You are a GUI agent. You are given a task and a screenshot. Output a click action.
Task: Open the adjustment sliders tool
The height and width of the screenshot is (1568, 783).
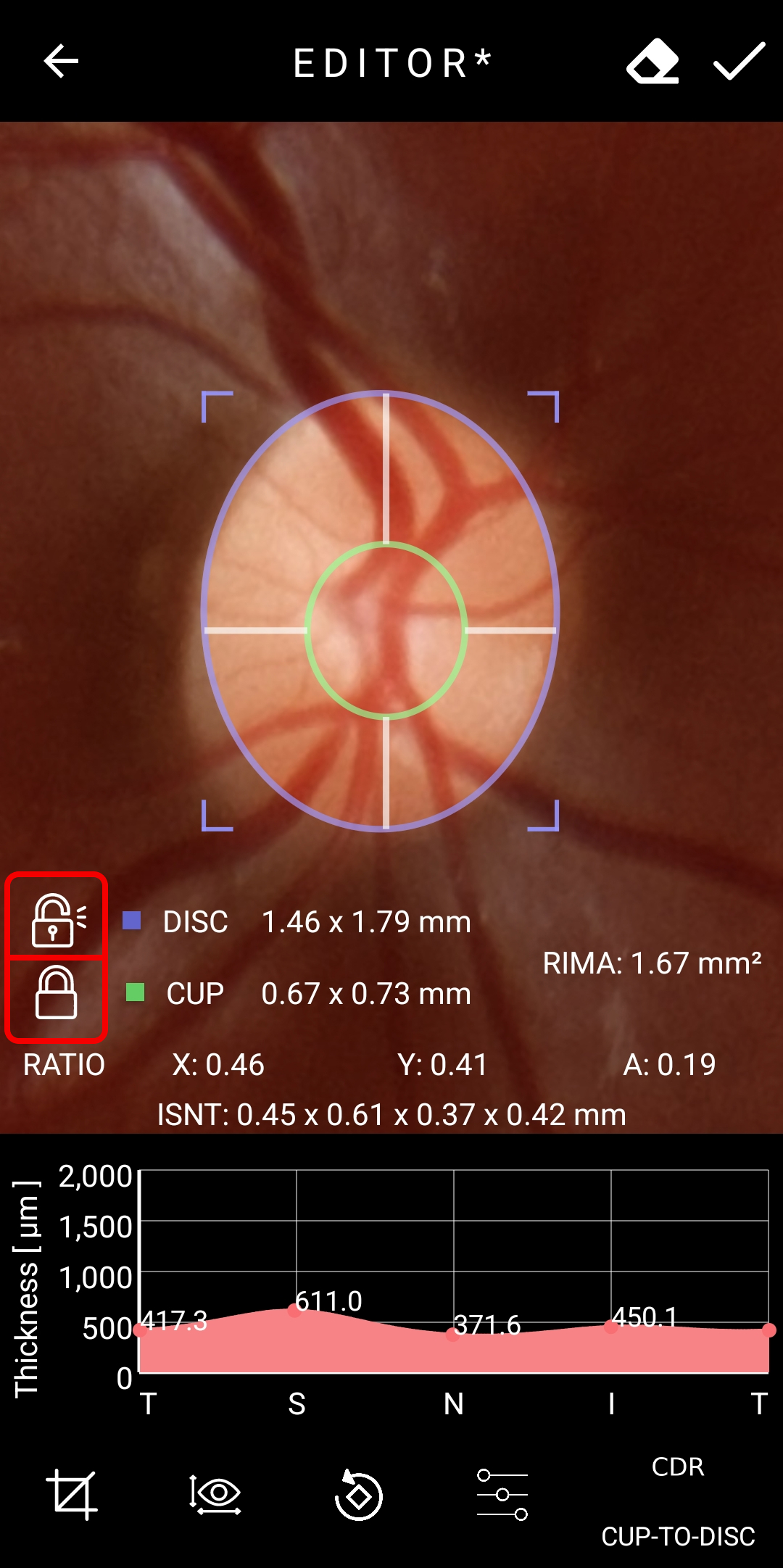(x=502, y=1496)
